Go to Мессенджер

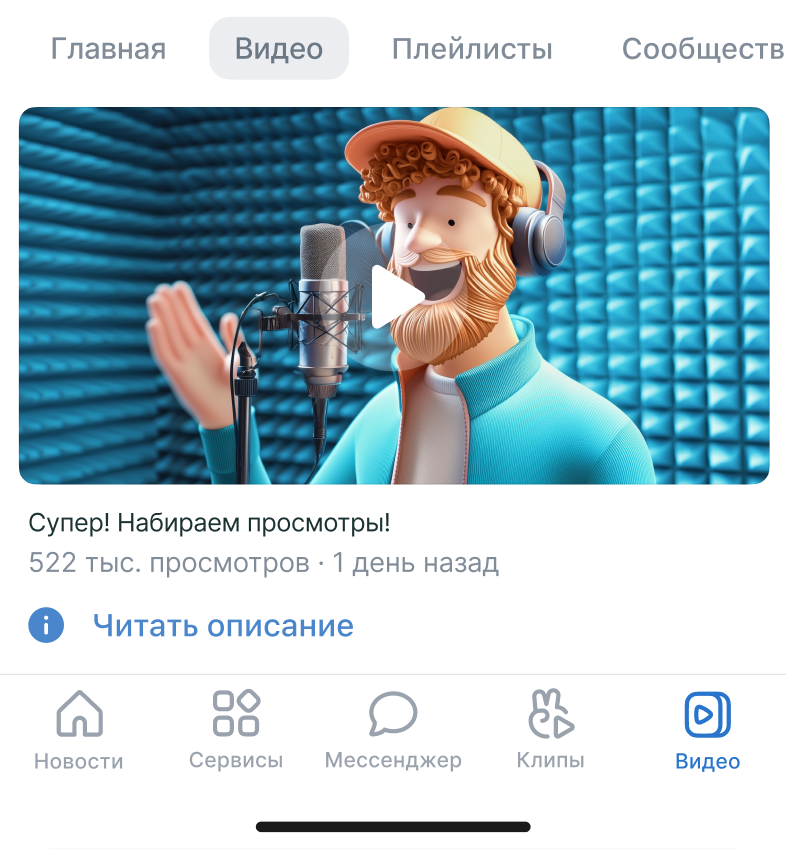point(393,731)
